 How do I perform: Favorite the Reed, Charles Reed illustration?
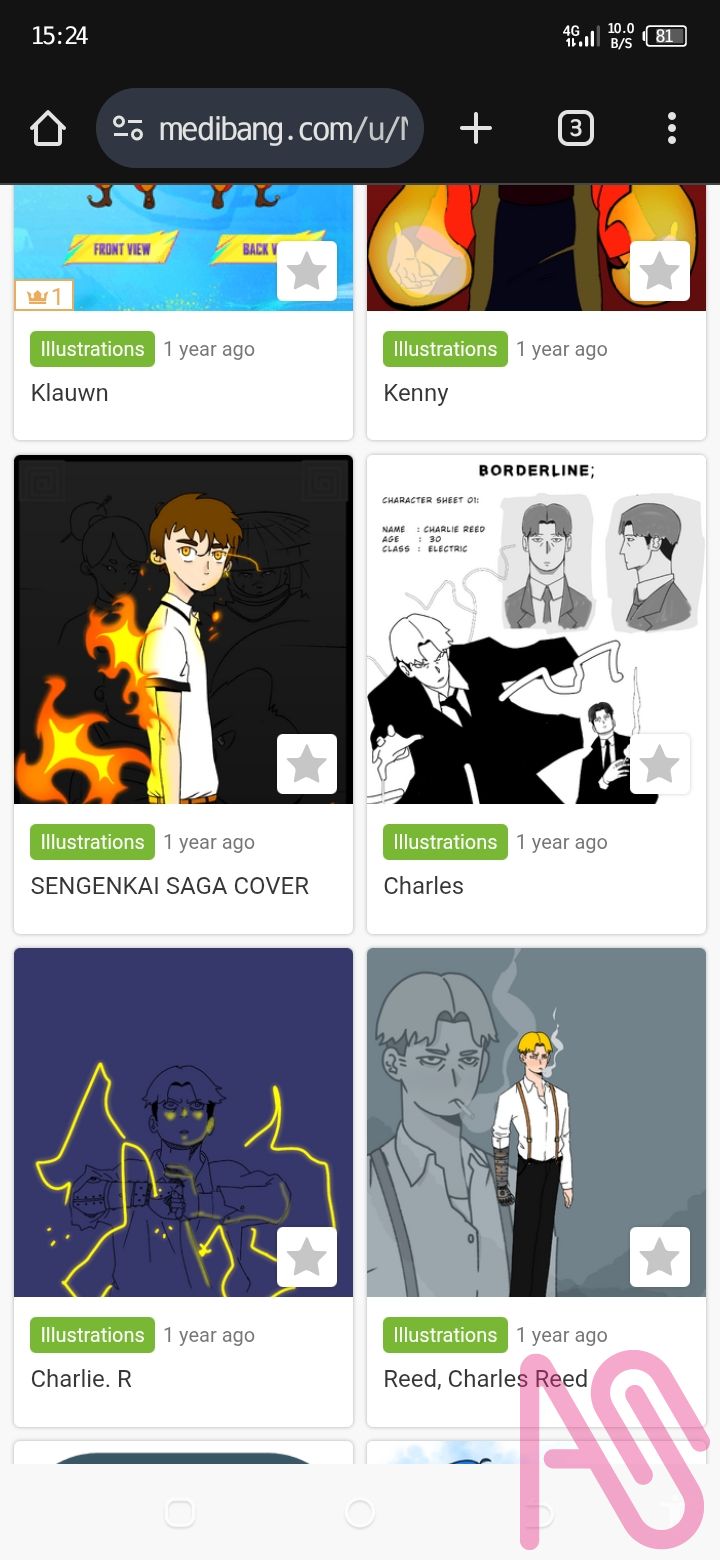coord(659,1257)
